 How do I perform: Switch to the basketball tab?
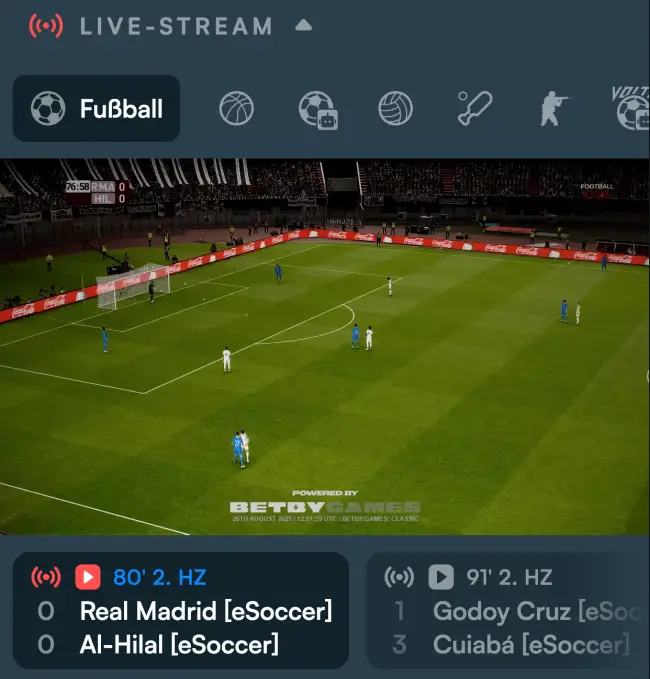[237, 108]
